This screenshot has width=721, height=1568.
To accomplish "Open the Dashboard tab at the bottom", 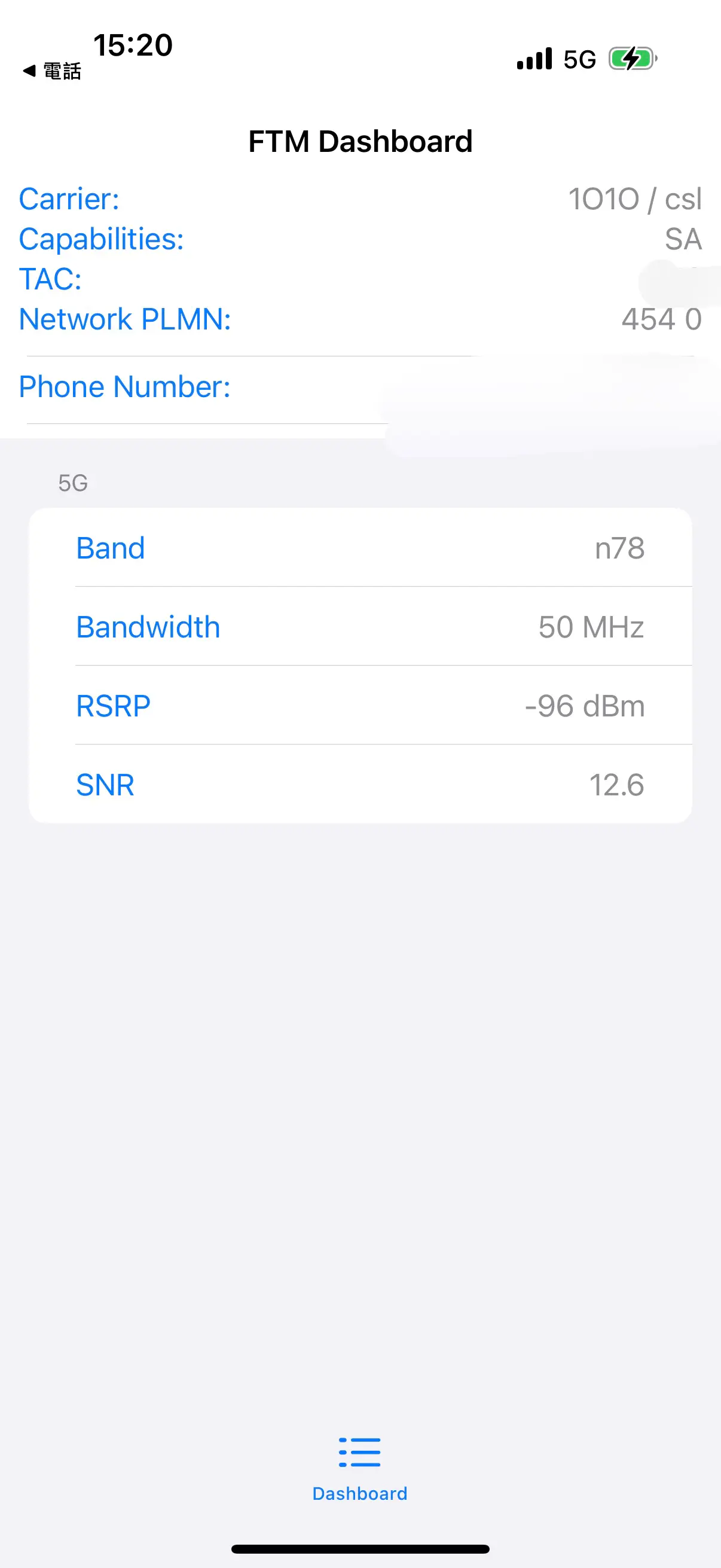I will [359, 1493].
